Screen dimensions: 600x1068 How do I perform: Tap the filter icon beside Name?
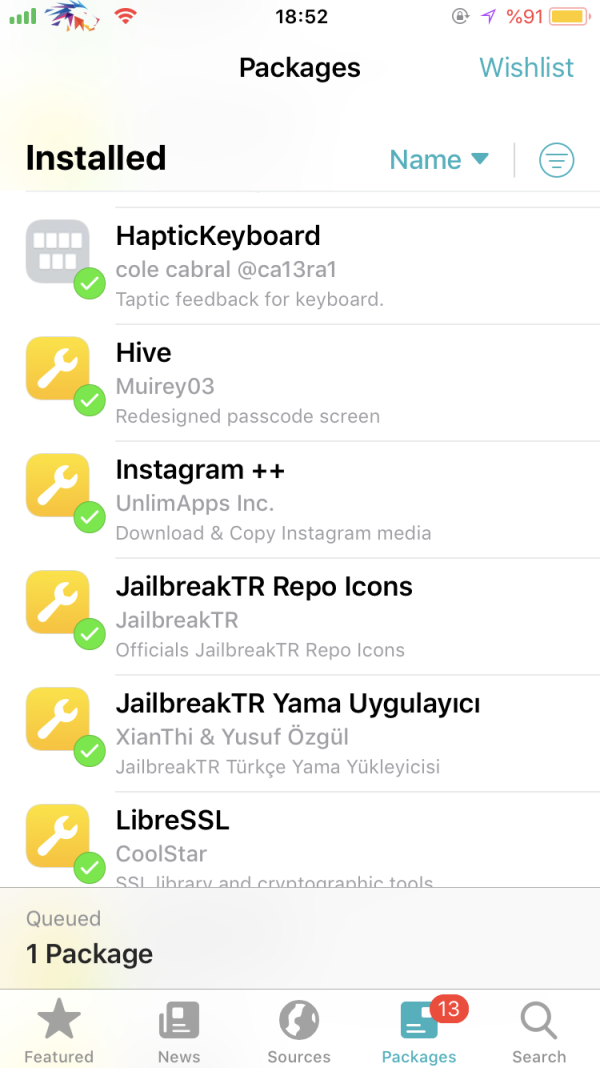pyautogui.click(x=556, y=160)
